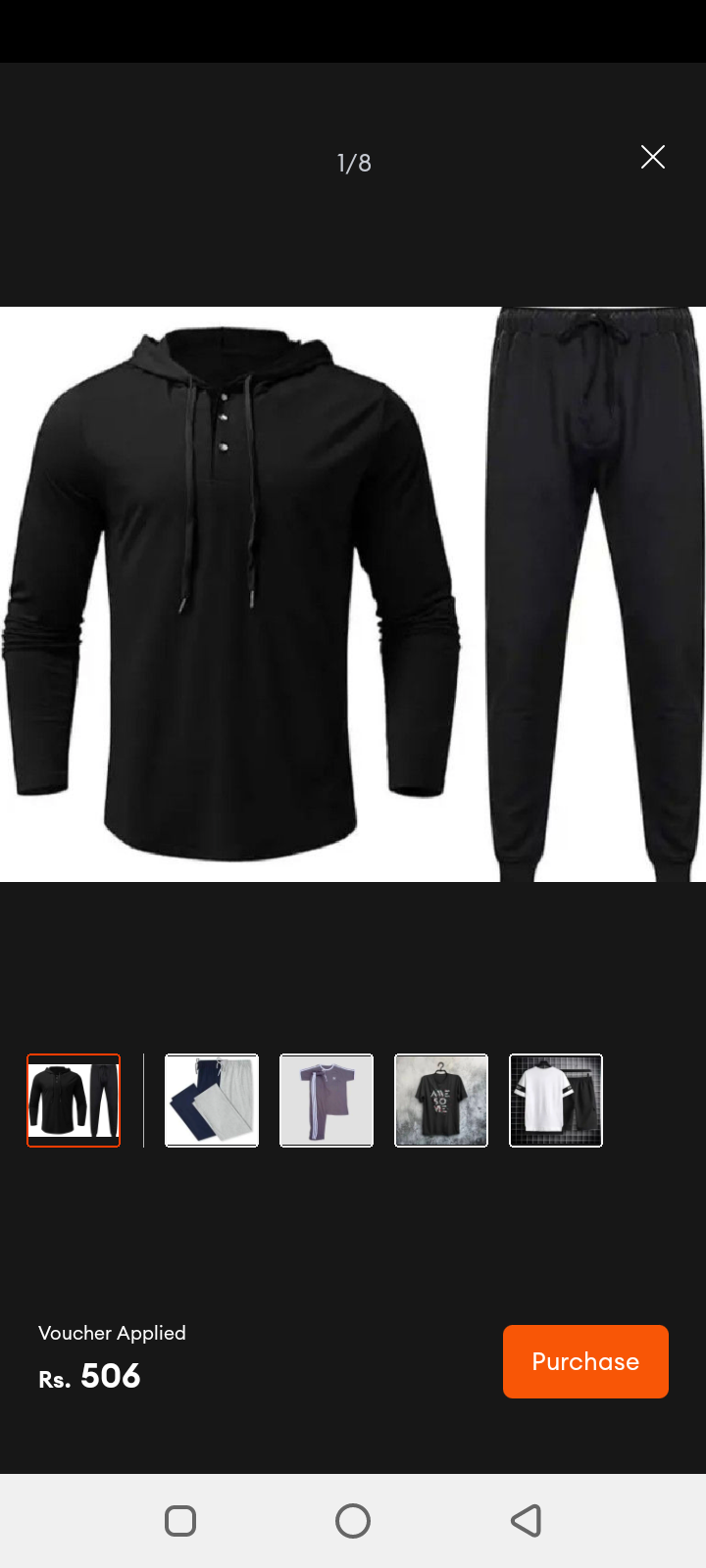The width and height of the screenshot is (706, 1568).
Task: Close the image viewer
Action: 653,157
